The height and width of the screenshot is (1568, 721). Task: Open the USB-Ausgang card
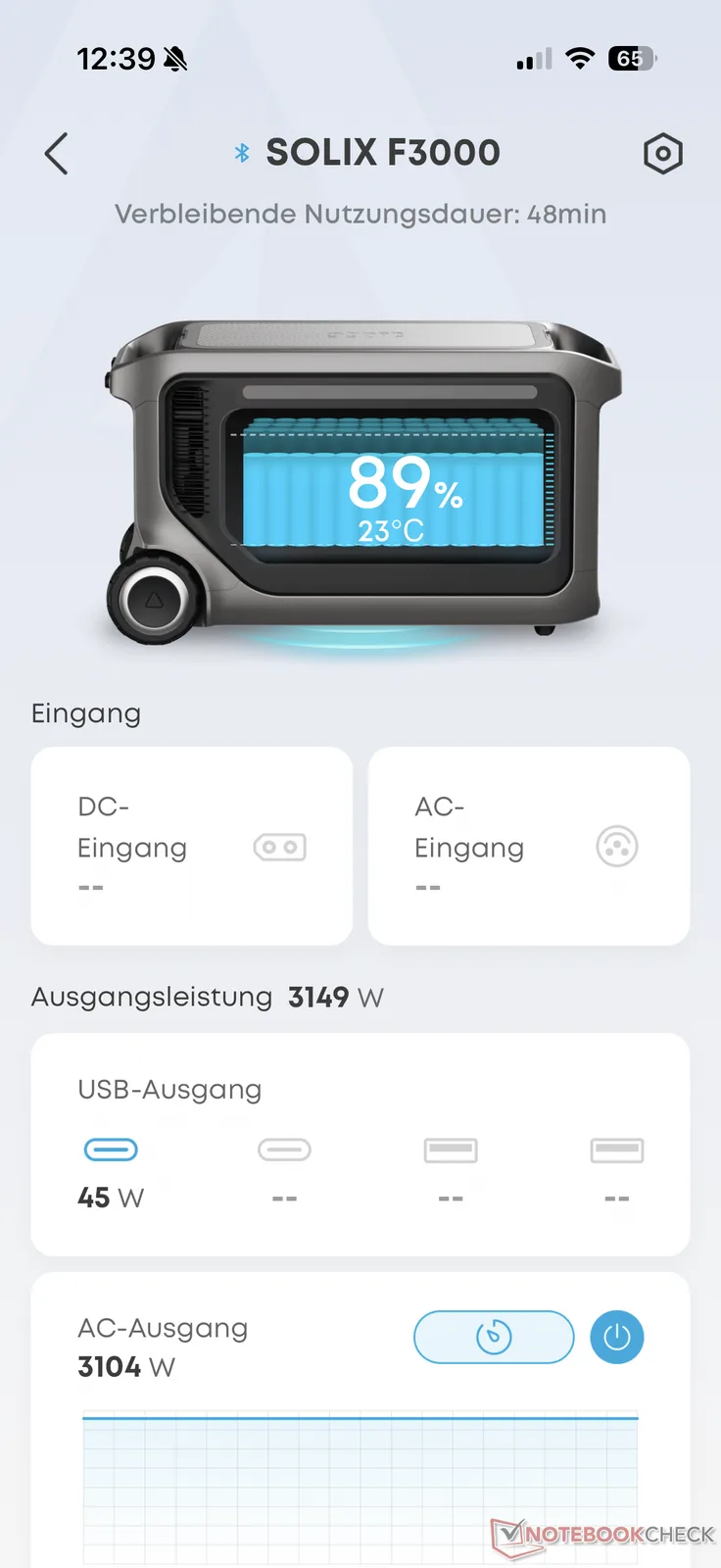pyautogui.click(x=360, y=1144)
